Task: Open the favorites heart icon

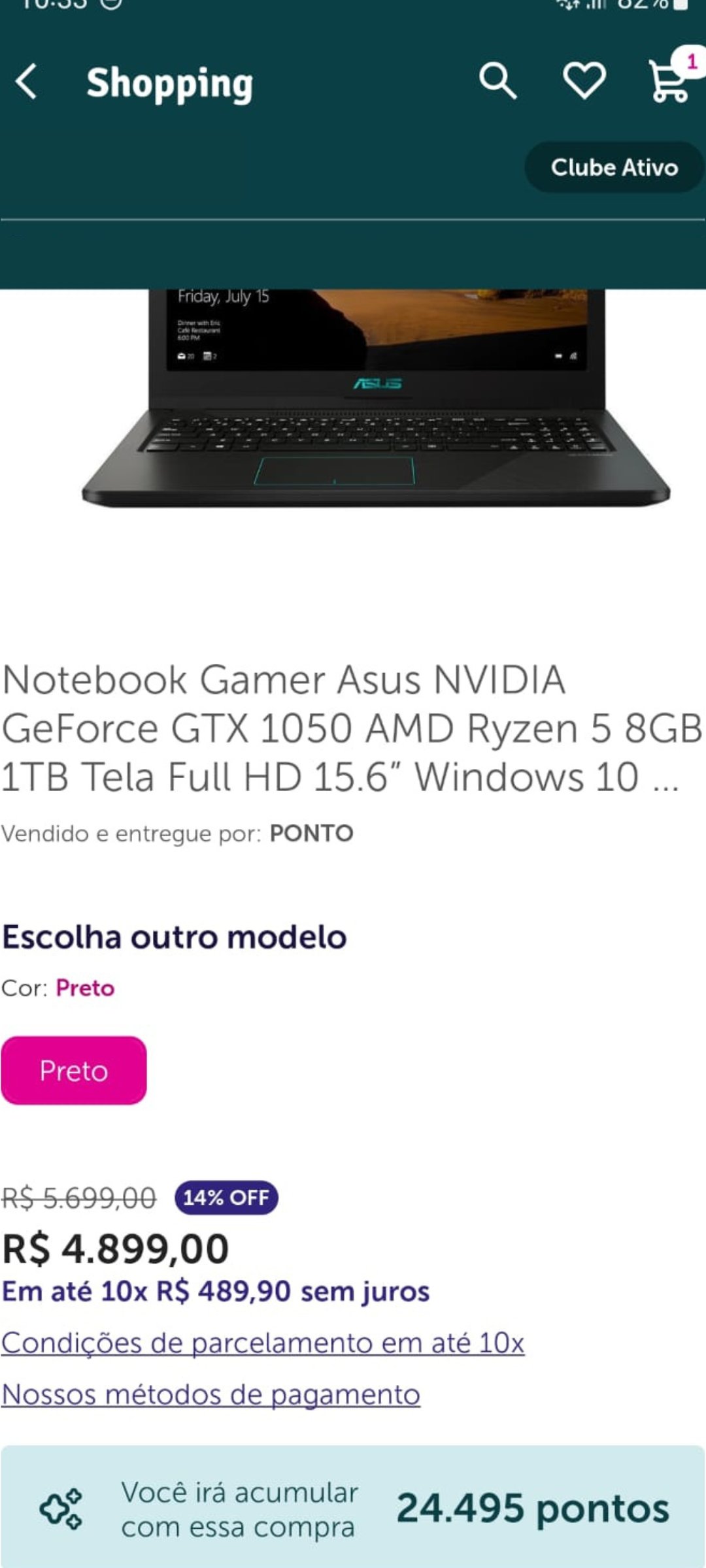Action: (584, 81)
